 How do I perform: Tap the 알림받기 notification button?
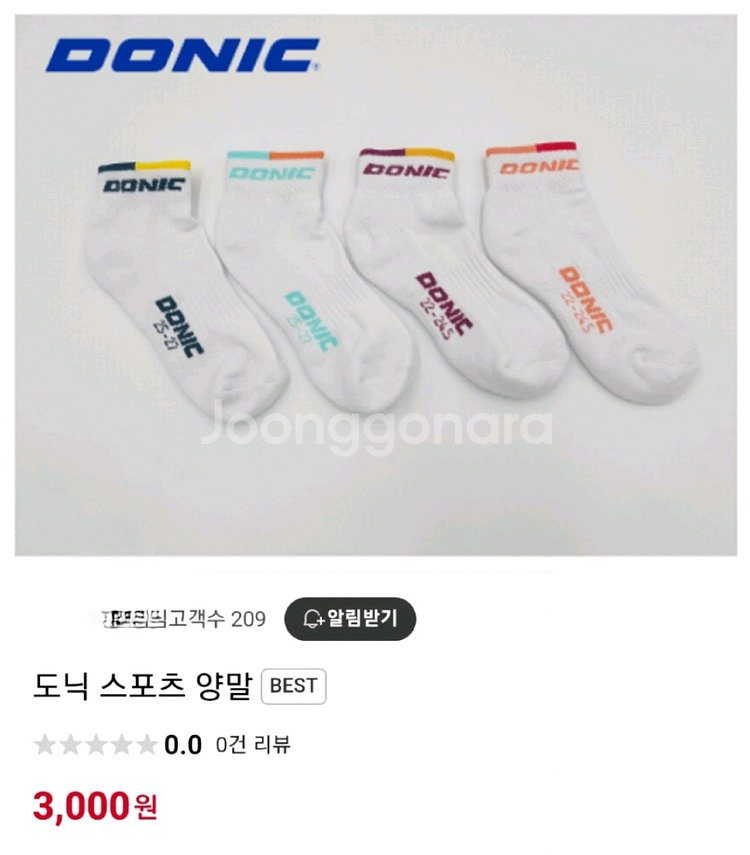[x=350, y=618]
